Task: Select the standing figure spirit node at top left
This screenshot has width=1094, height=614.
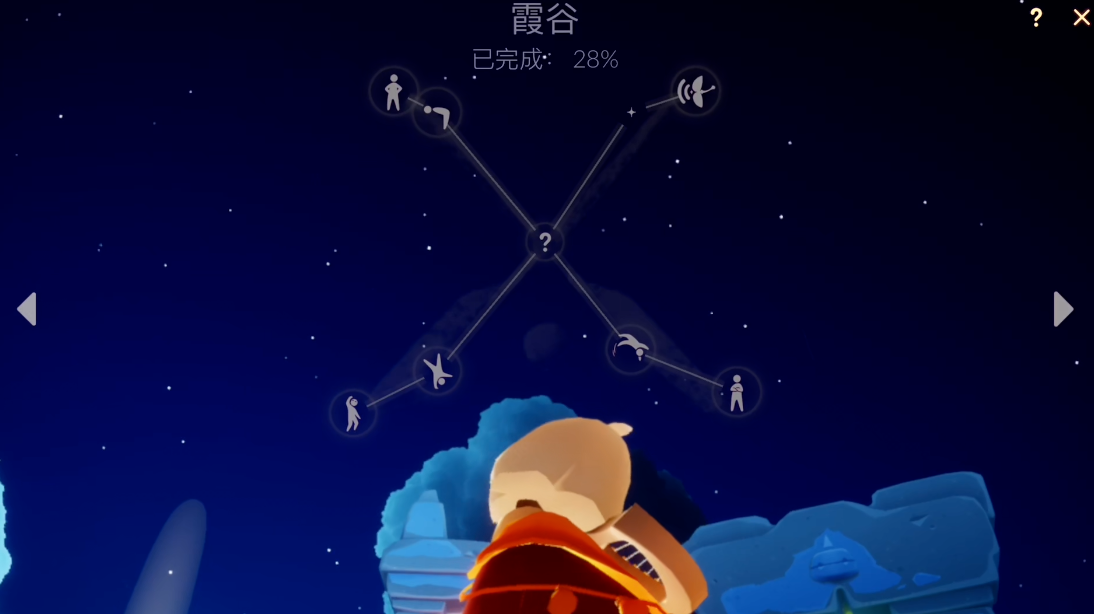Action: click(x=394, y=91)
